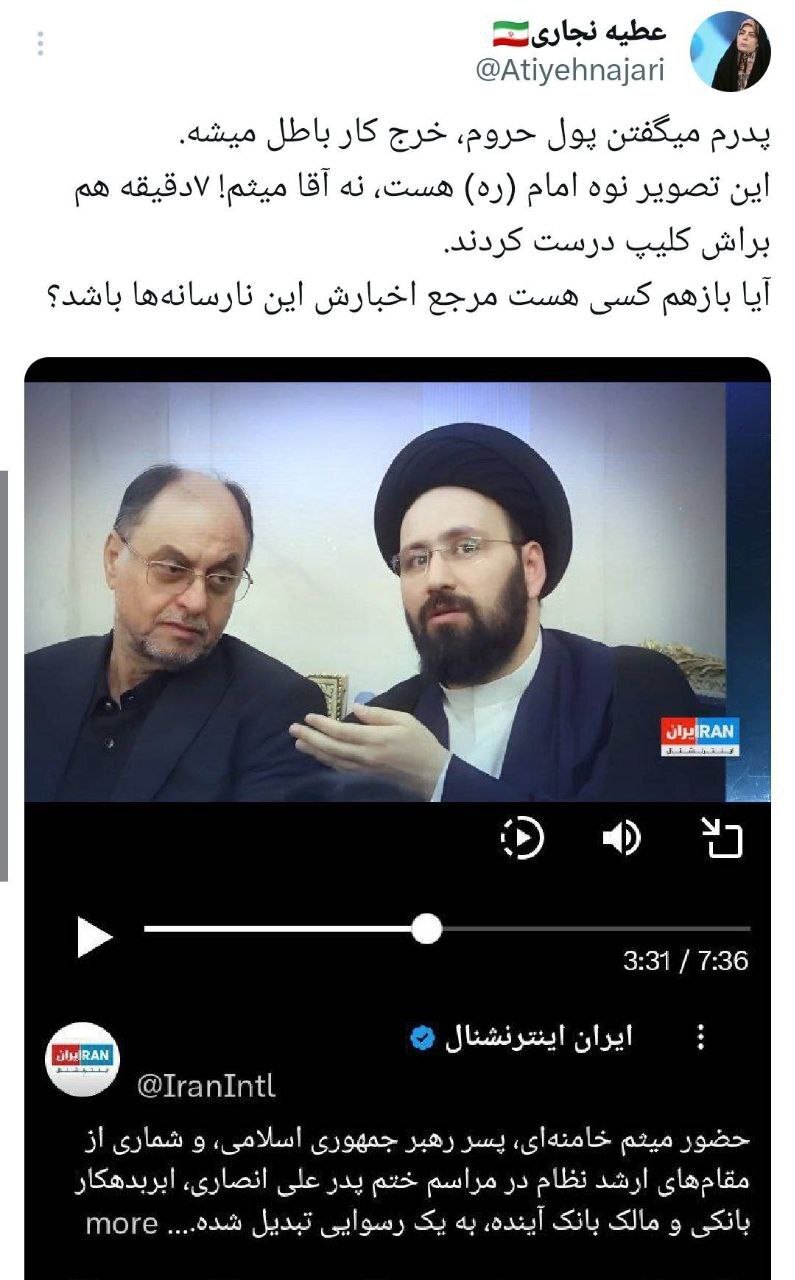Image resolution: width=795 pixels, height=1280 pixels.
Task: Mute the video sound
Action: (621, 838)
